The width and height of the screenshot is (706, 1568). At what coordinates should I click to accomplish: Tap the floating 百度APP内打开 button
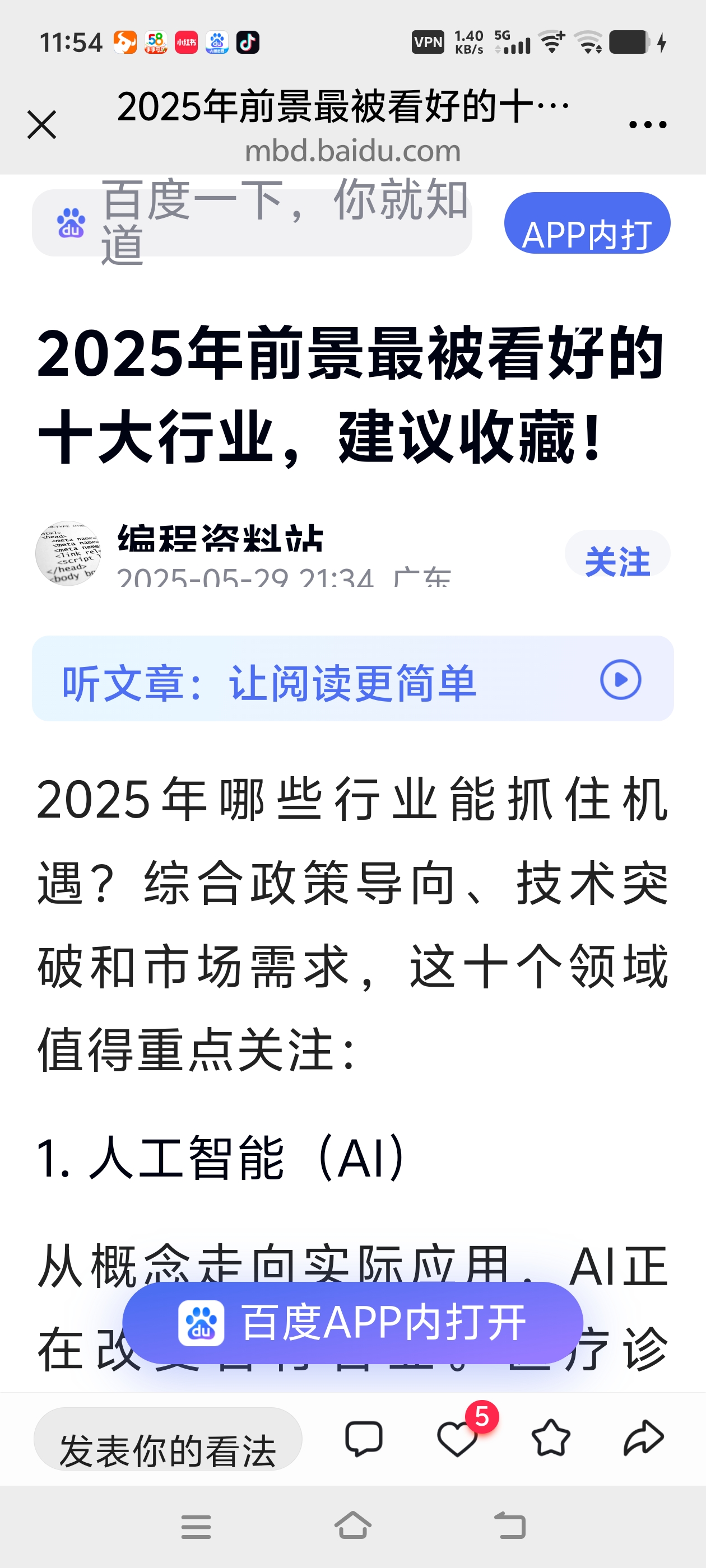click(352, 1322)
